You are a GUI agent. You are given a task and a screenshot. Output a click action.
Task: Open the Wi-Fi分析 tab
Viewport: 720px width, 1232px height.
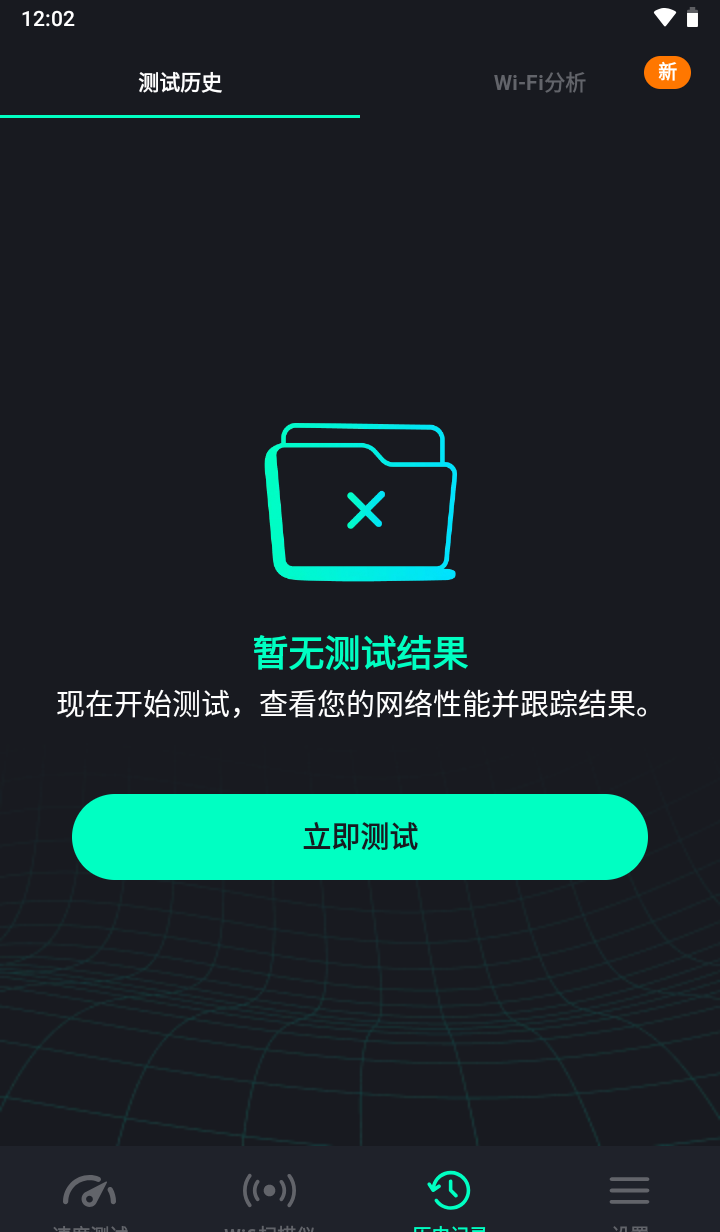click(540, 82)
